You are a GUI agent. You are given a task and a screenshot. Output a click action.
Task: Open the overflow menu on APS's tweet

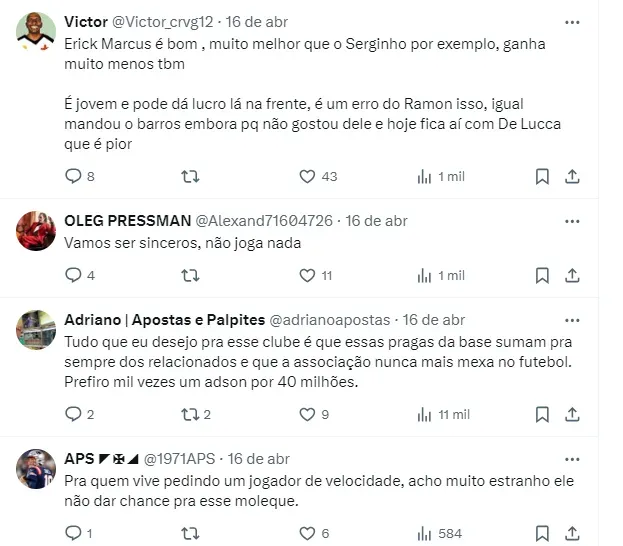point(571,458)
